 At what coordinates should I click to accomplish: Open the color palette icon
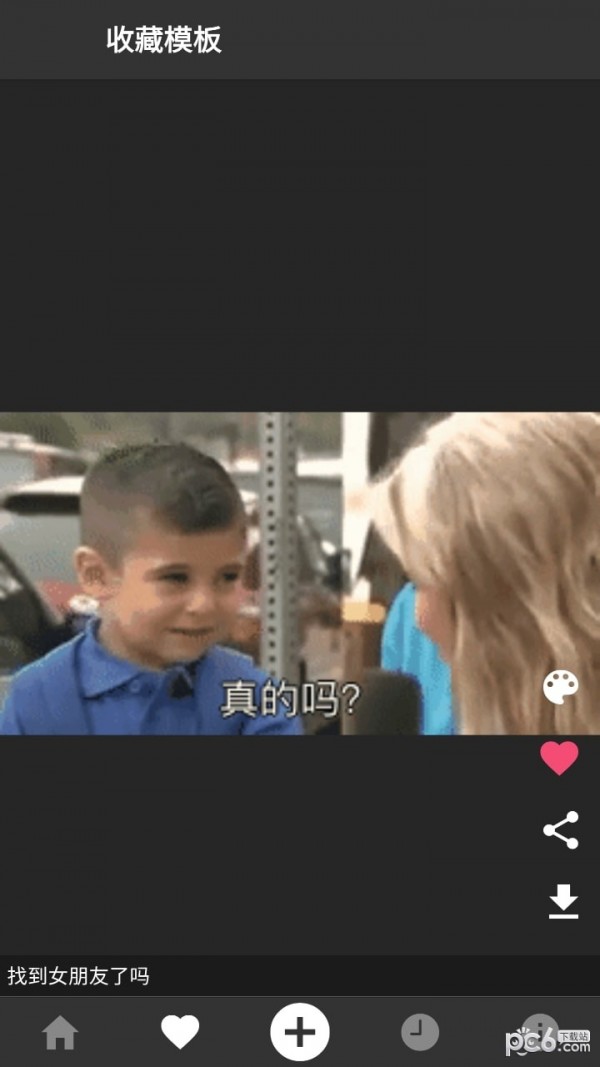click(560, 687)
